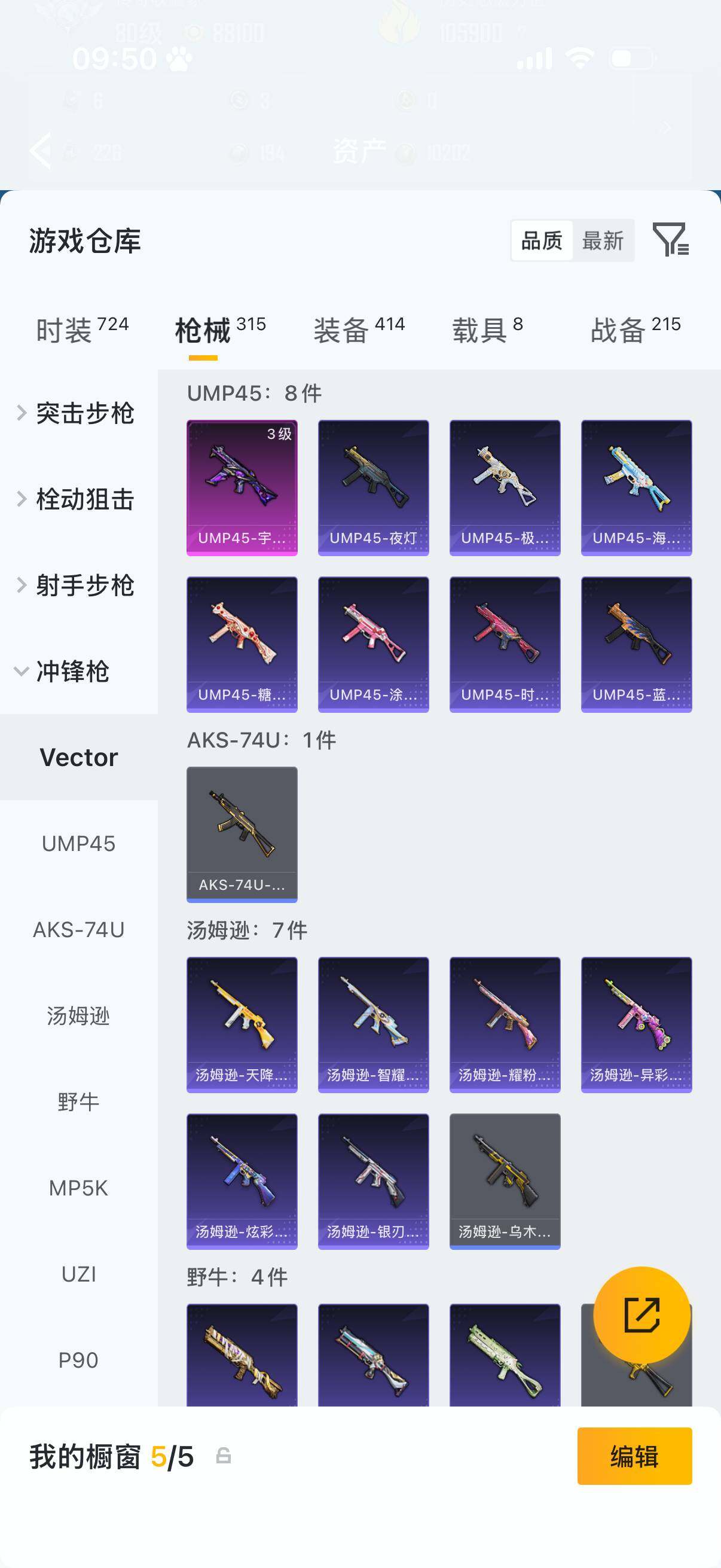The image size is (721, 1568).
Task: View the AKS-74U skin tile
Action: pyautogui.click(x=242, y=834)
